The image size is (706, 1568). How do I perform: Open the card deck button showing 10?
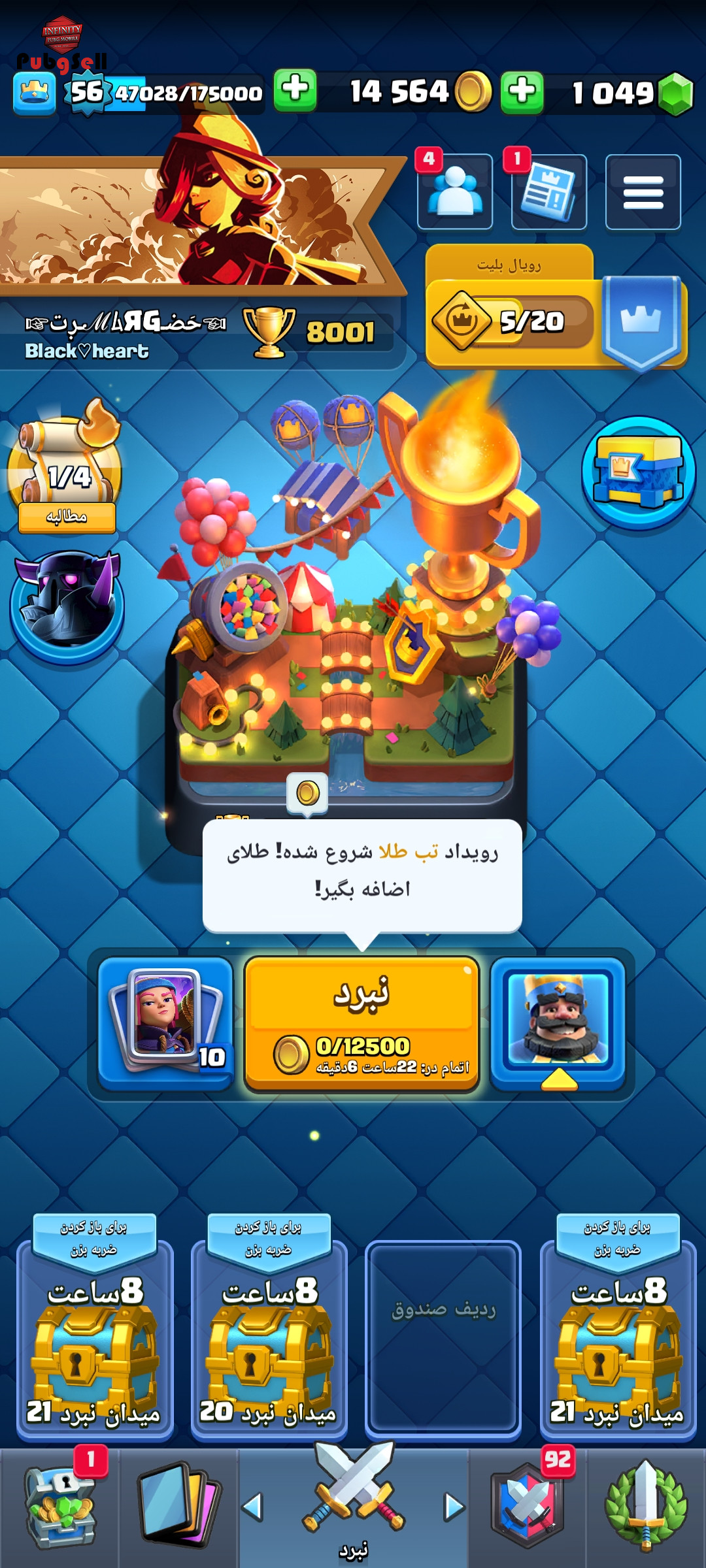pos(166,1024)
